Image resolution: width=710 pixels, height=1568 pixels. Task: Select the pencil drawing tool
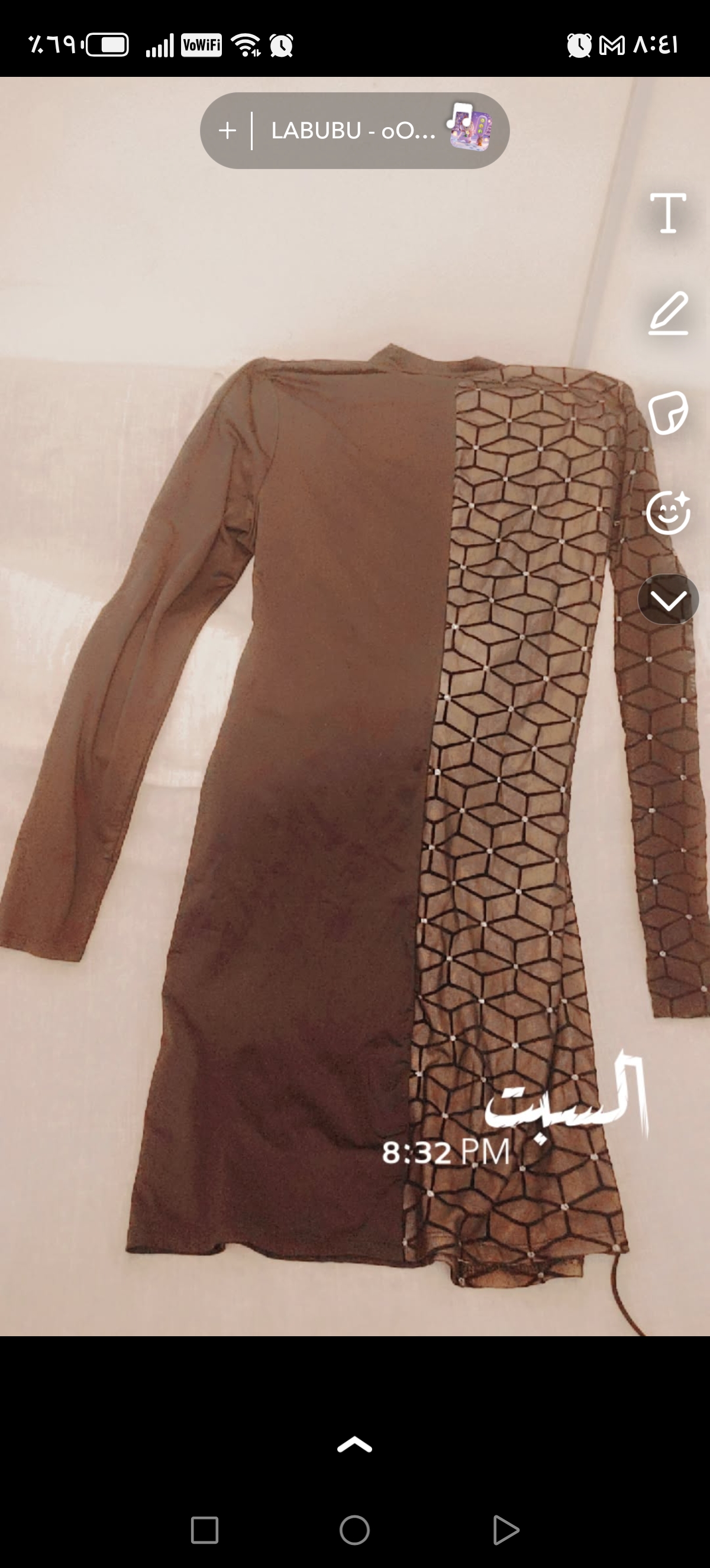tap(668, 313)
